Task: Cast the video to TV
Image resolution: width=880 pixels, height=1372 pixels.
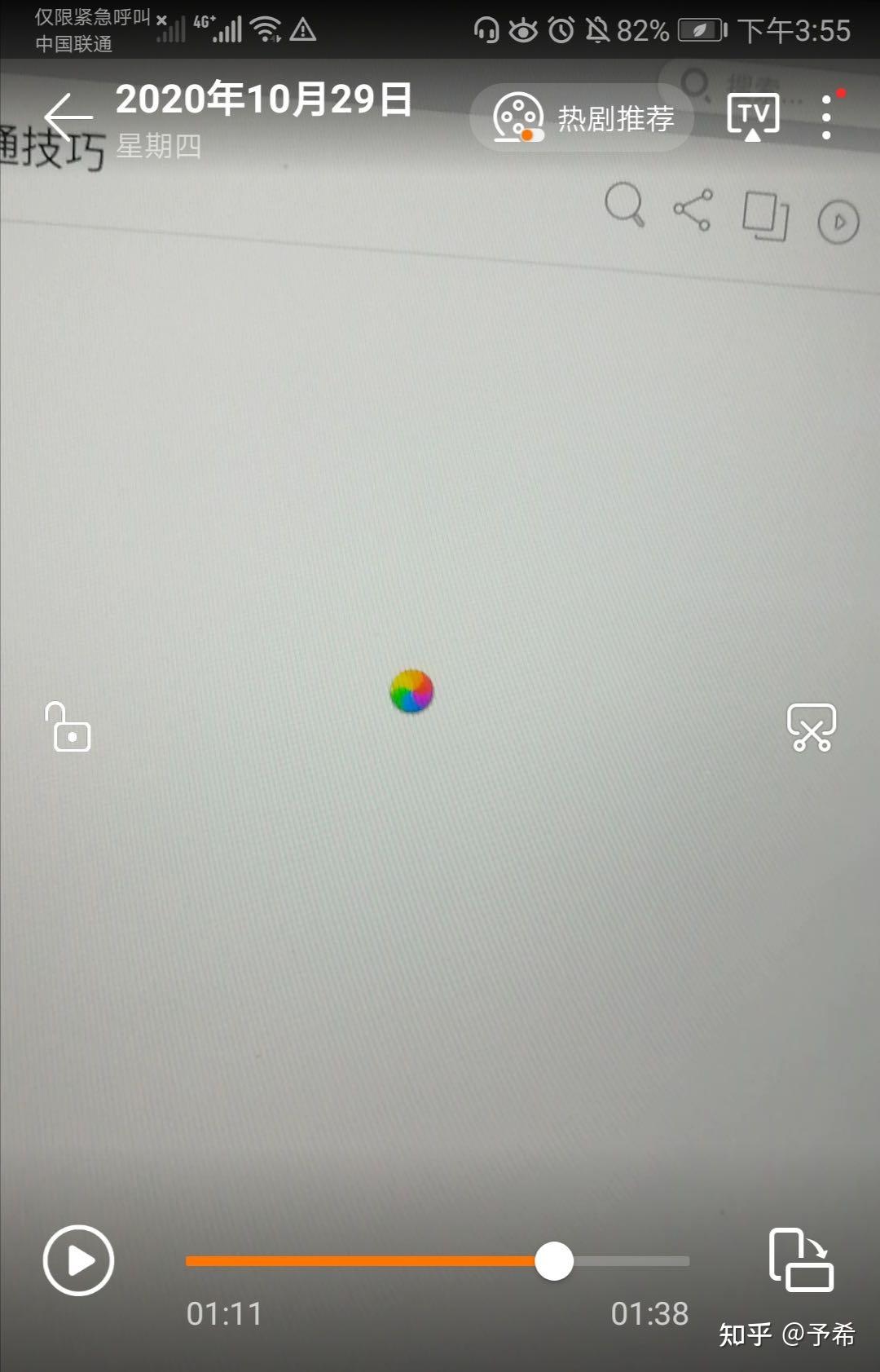Action: point(753,117)
